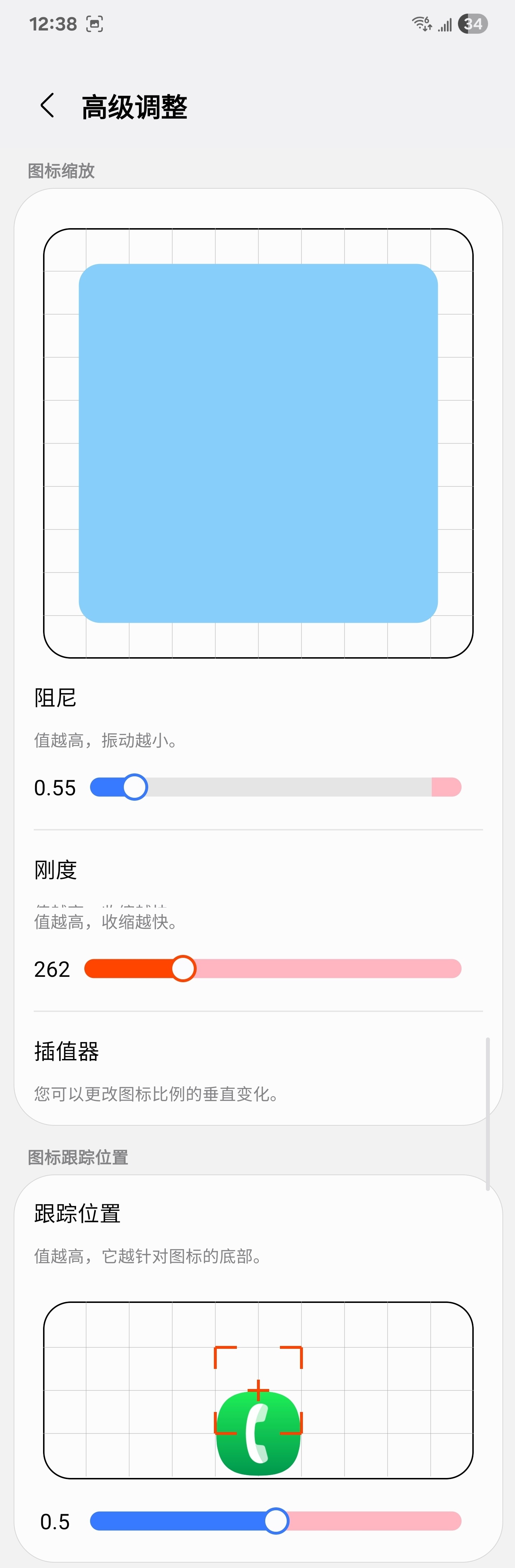Set a point on the 跟踪位置 slider
The image size is (515, 1568).
coord(275,1521)
